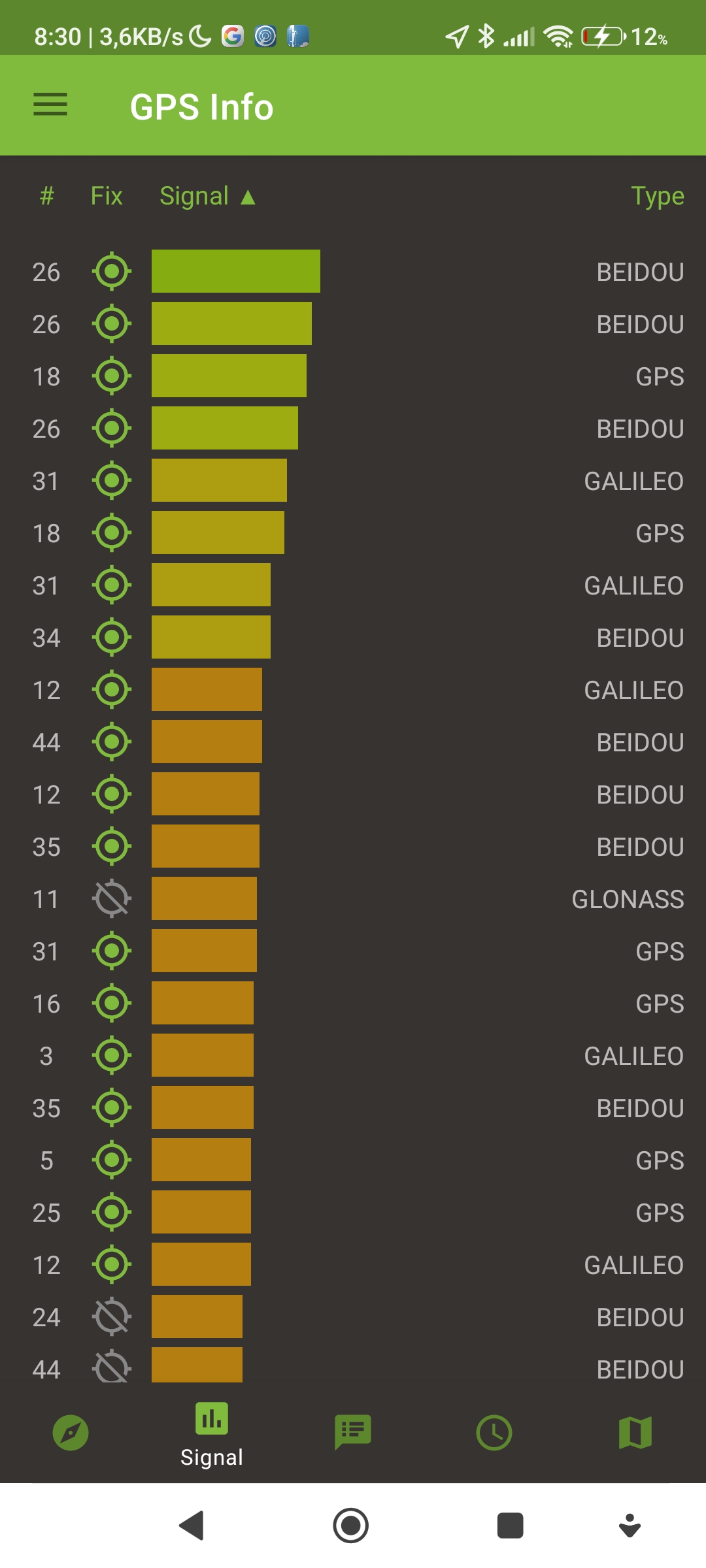Sort satellites by Fix status
706x1568 pixels.
[107, 196]
